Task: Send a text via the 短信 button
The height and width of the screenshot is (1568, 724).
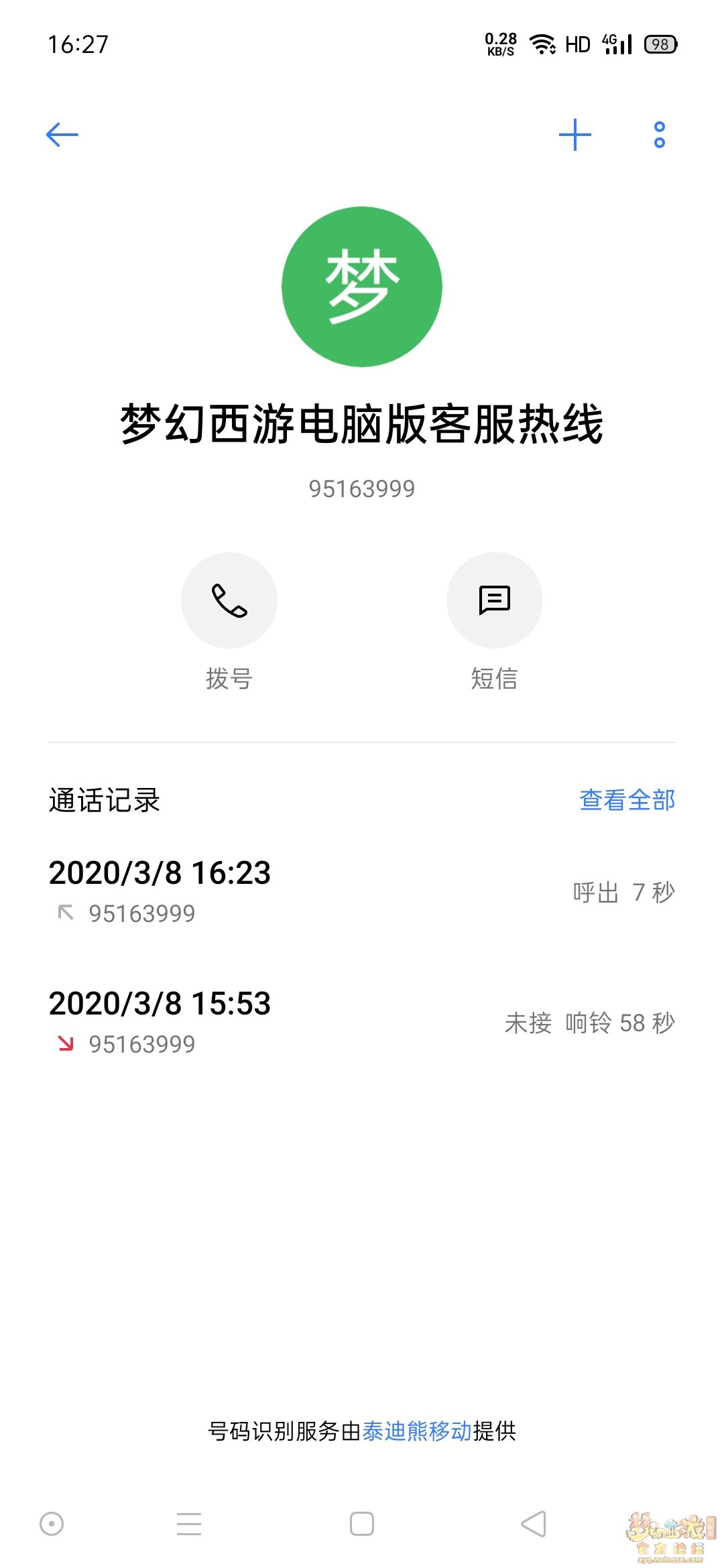Action: 495,600
